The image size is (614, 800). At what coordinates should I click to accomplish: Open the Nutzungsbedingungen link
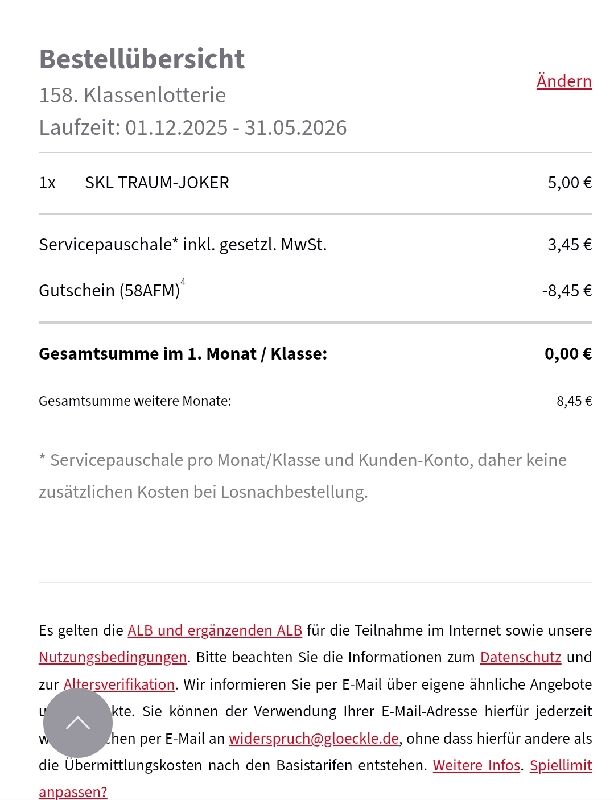coord(113,657)
